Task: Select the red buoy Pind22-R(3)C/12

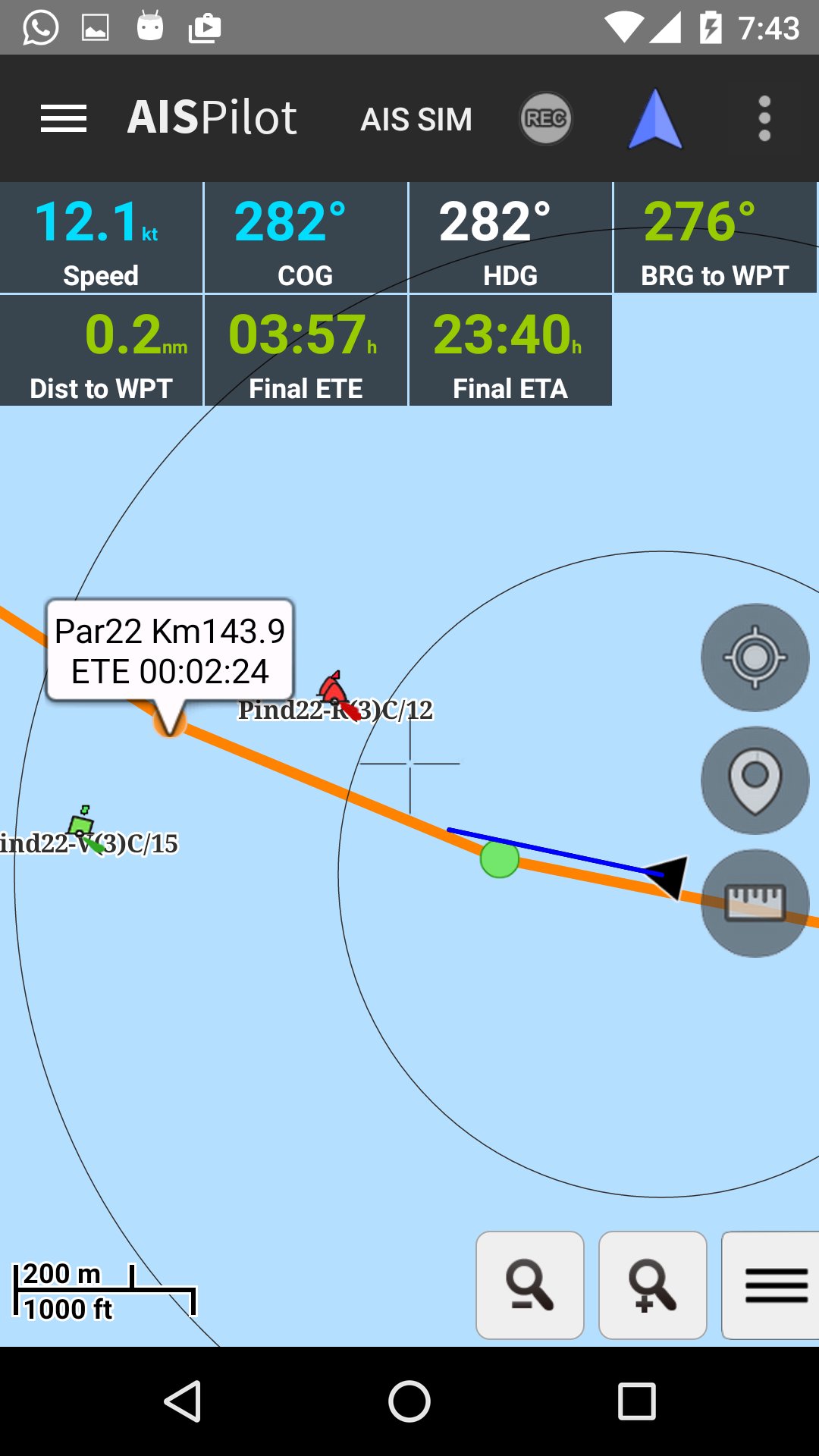Action: (334, 690)
